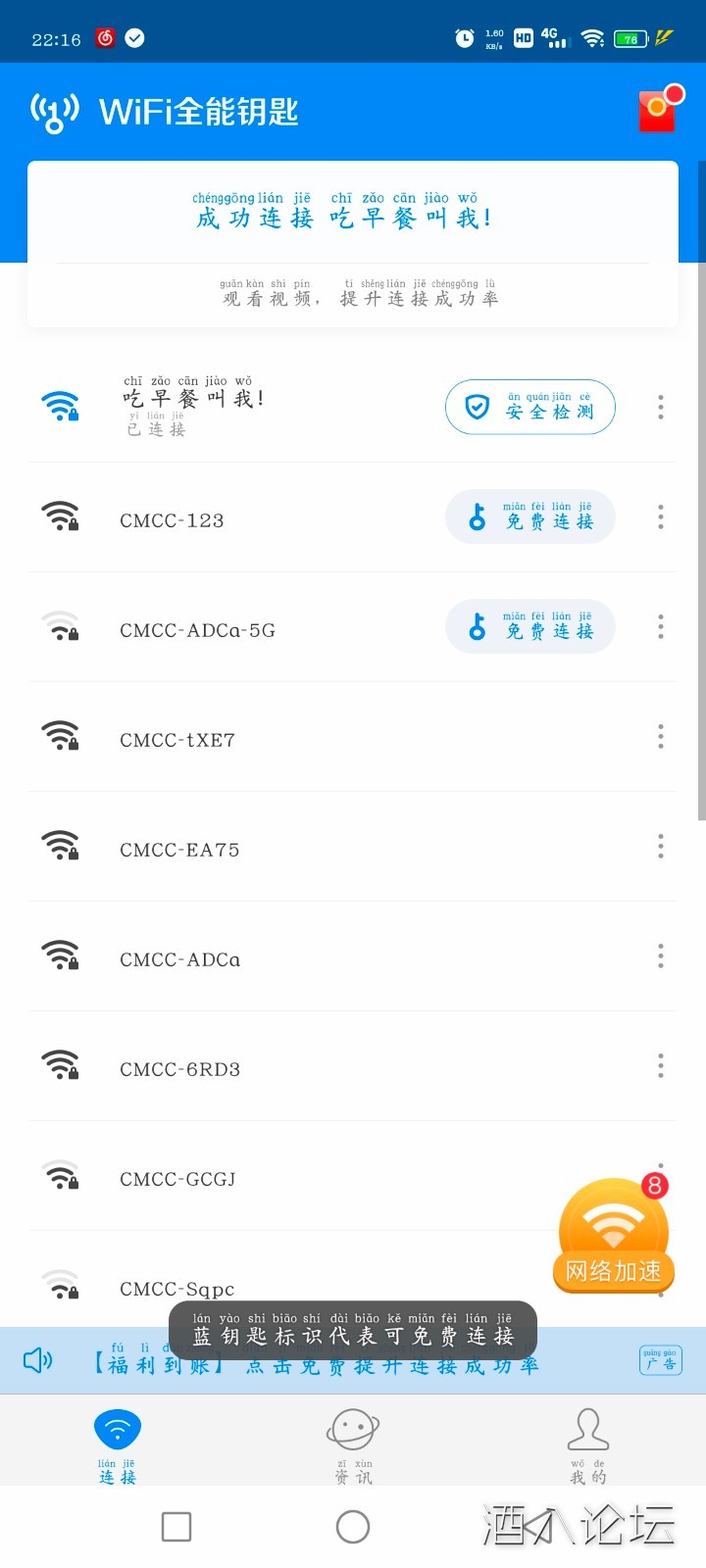Tap the 安全检测 security check button

[x=530, y=408]
